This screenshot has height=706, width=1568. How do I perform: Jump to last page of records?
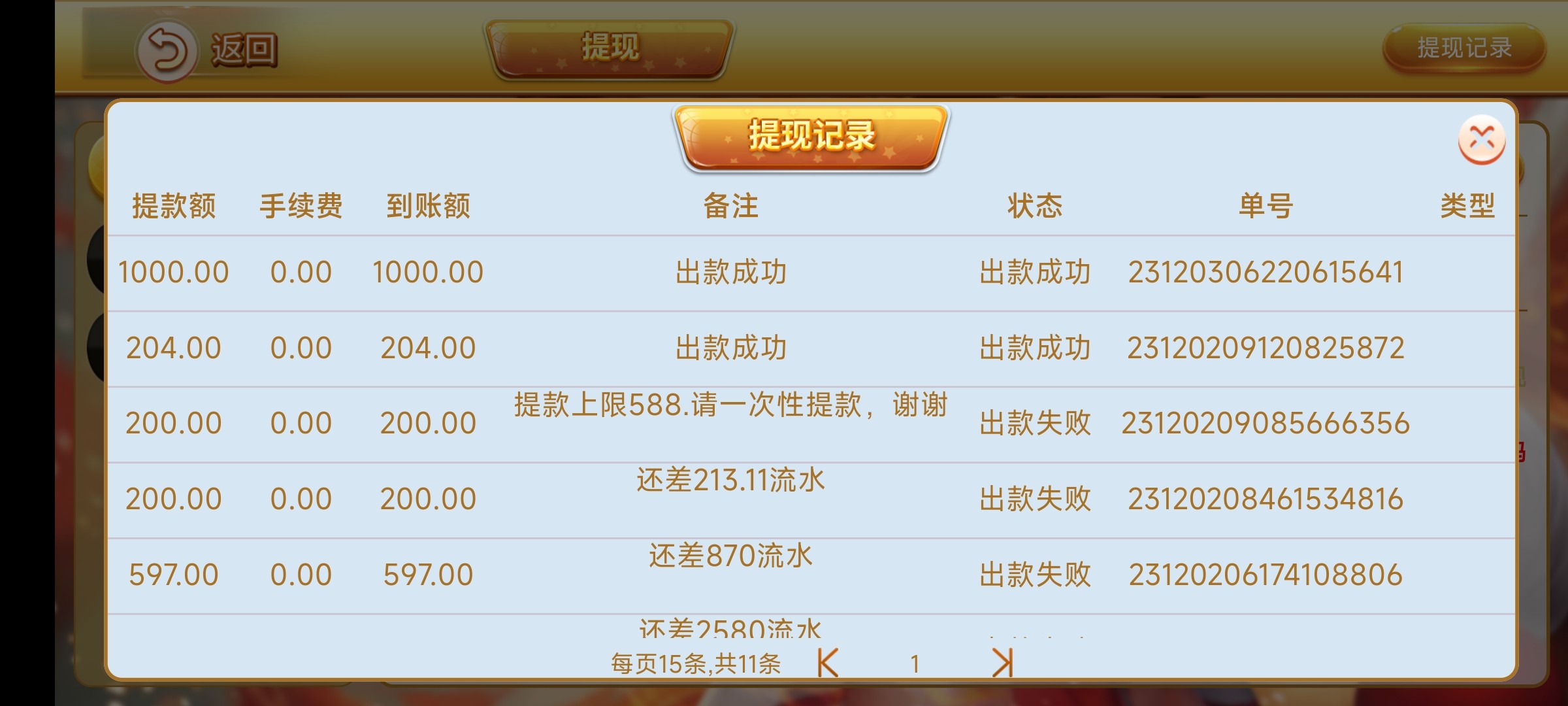click(x=1002, y=663)
